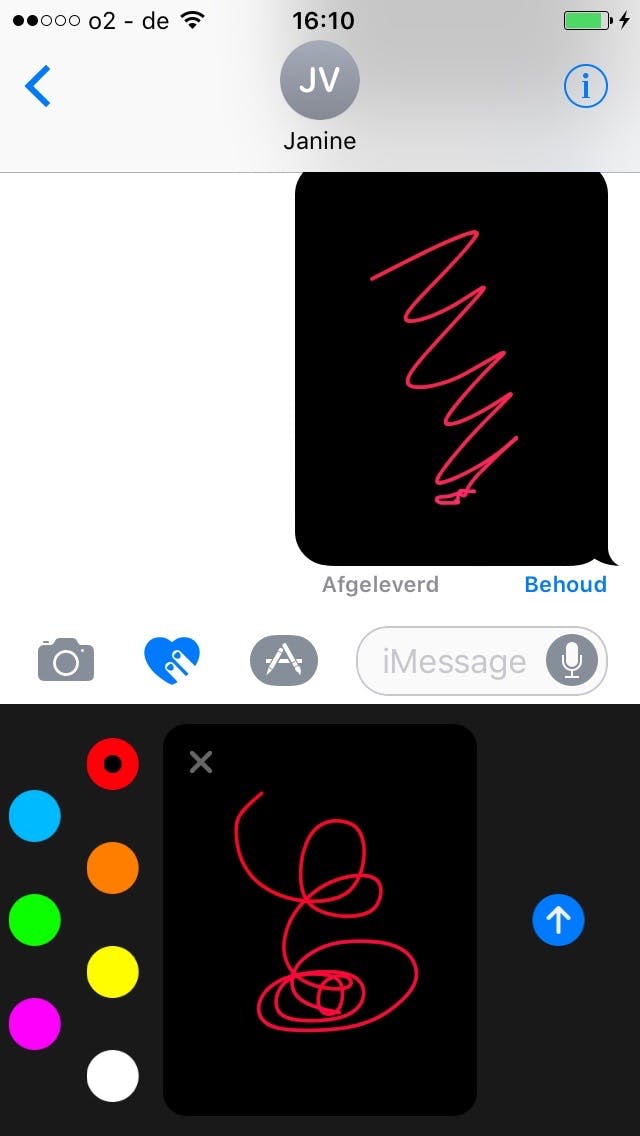The height and width of the screenshot is (1136, 640).
Task: Open the sent red scribble message
Action: 451,370
